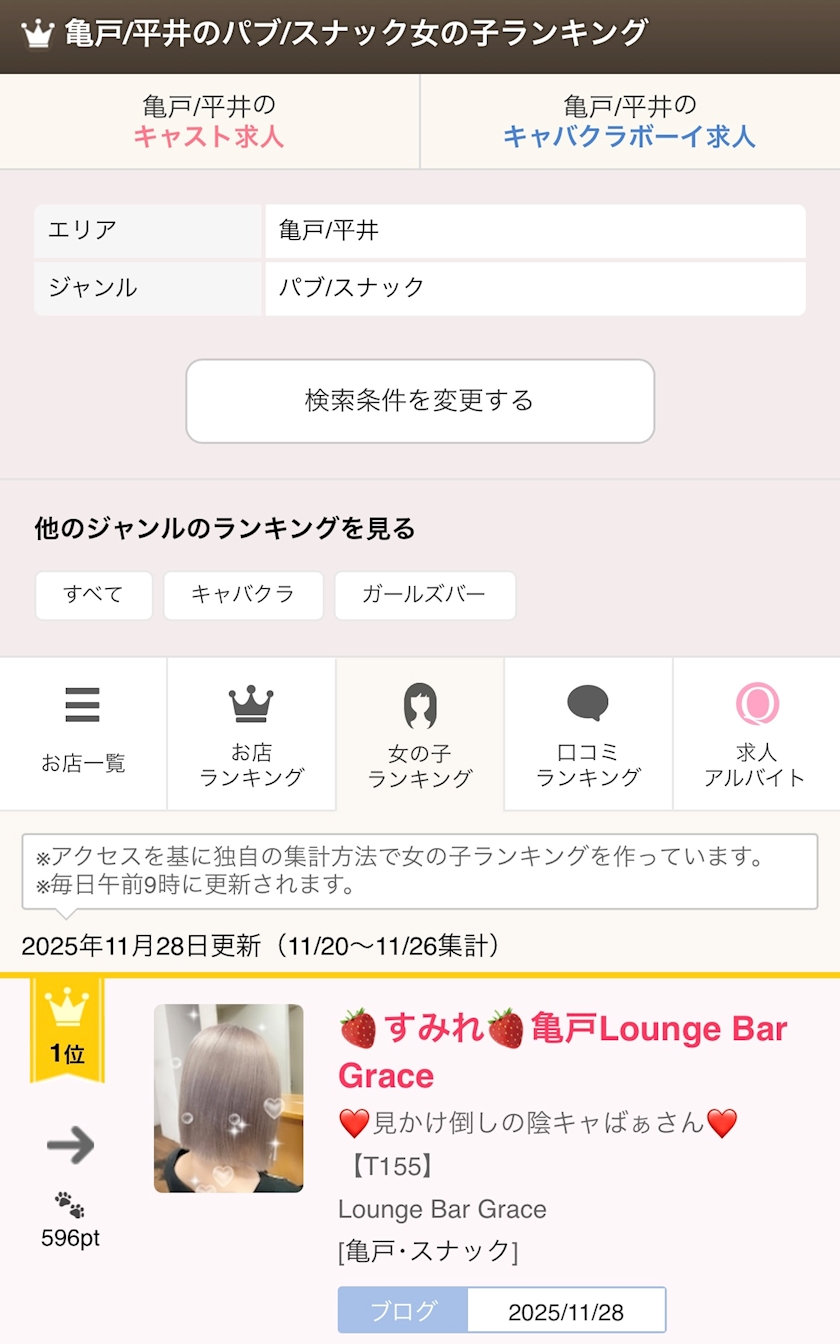Open すみれ's blog dated 2025/11/28
This screenshot has height=1344, width=840.
coord(501,1311)
